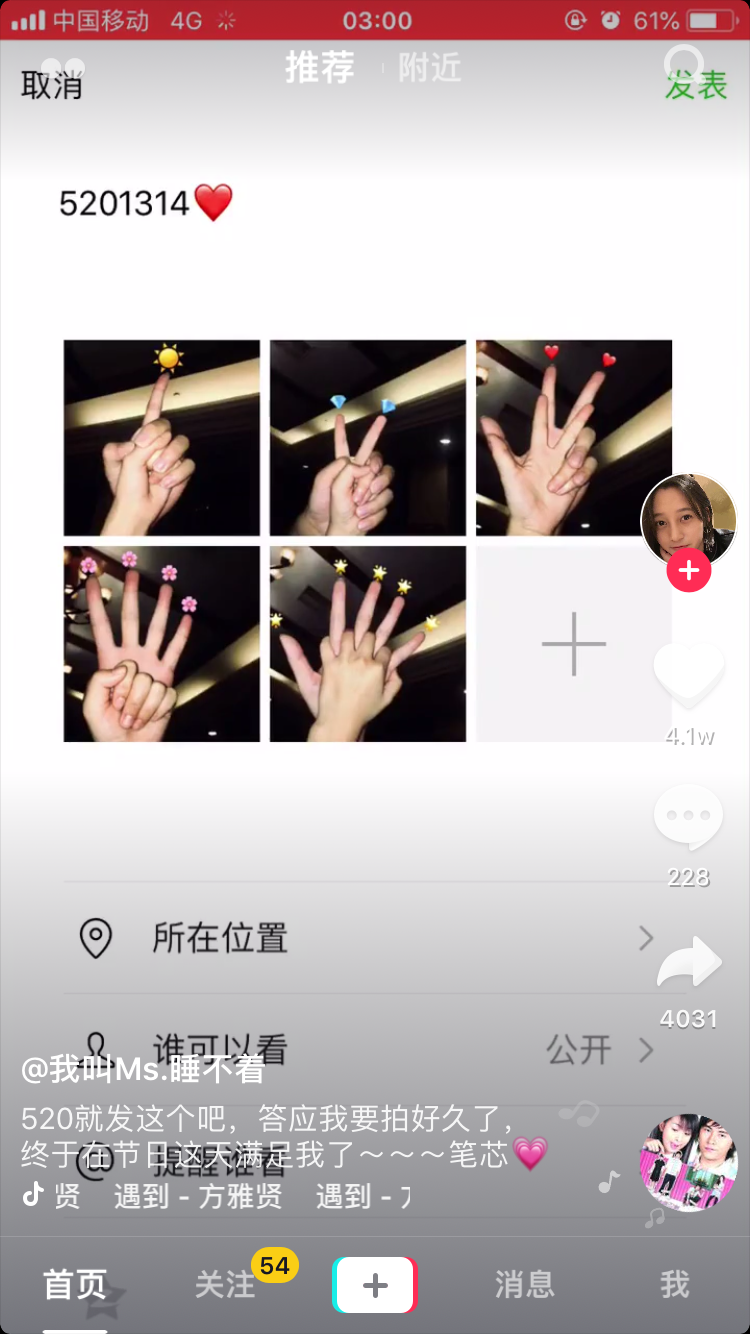
Task: Open the spinning music disc
Action: point(688,1163)
